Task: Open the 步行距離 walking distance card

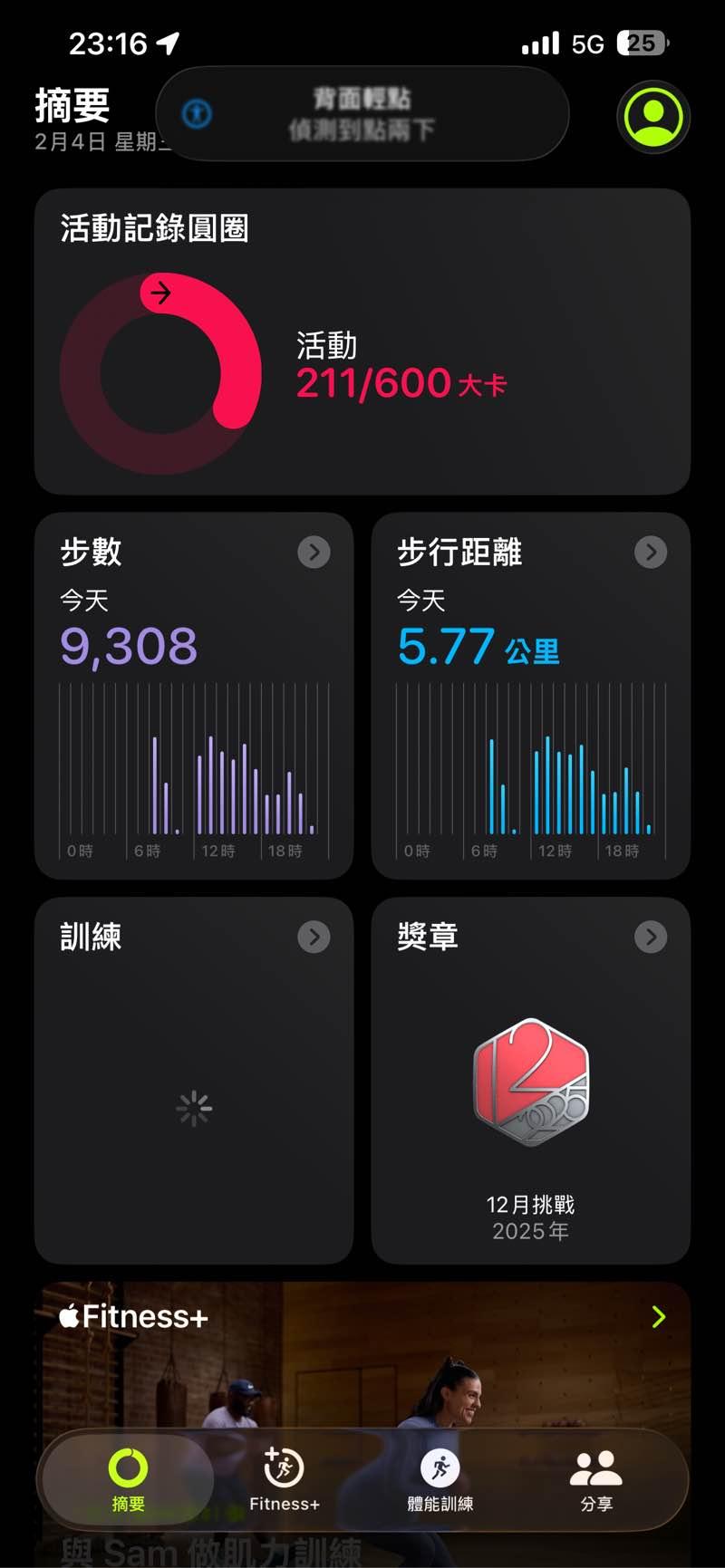Action: tap(530, 695)
